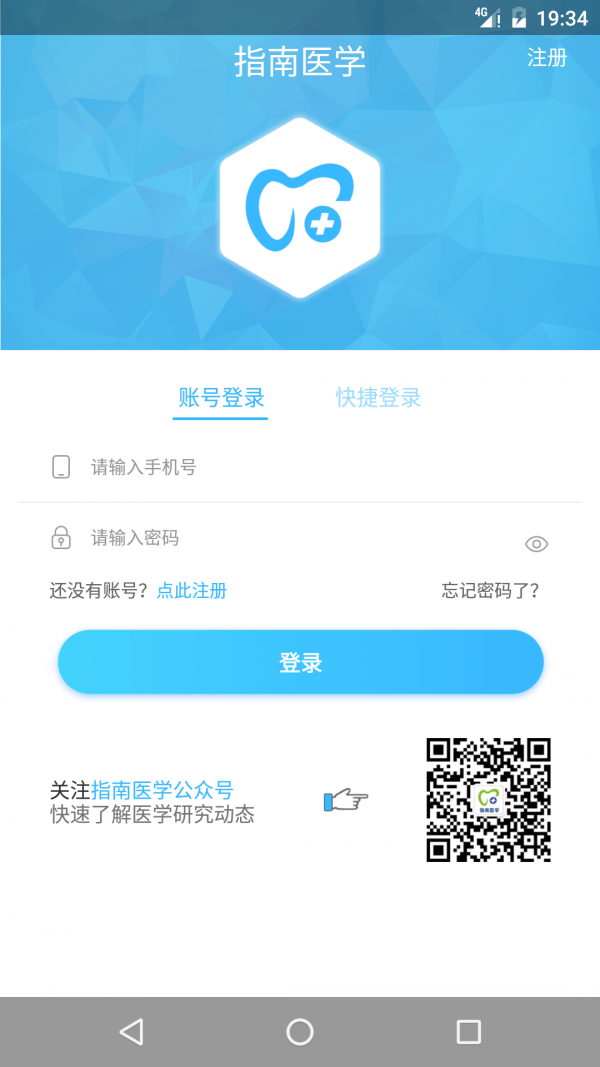The height and width of the screenshot is (1067, 600).
Task: Tap the 登录 button
Action: click(x=300, y=662)
